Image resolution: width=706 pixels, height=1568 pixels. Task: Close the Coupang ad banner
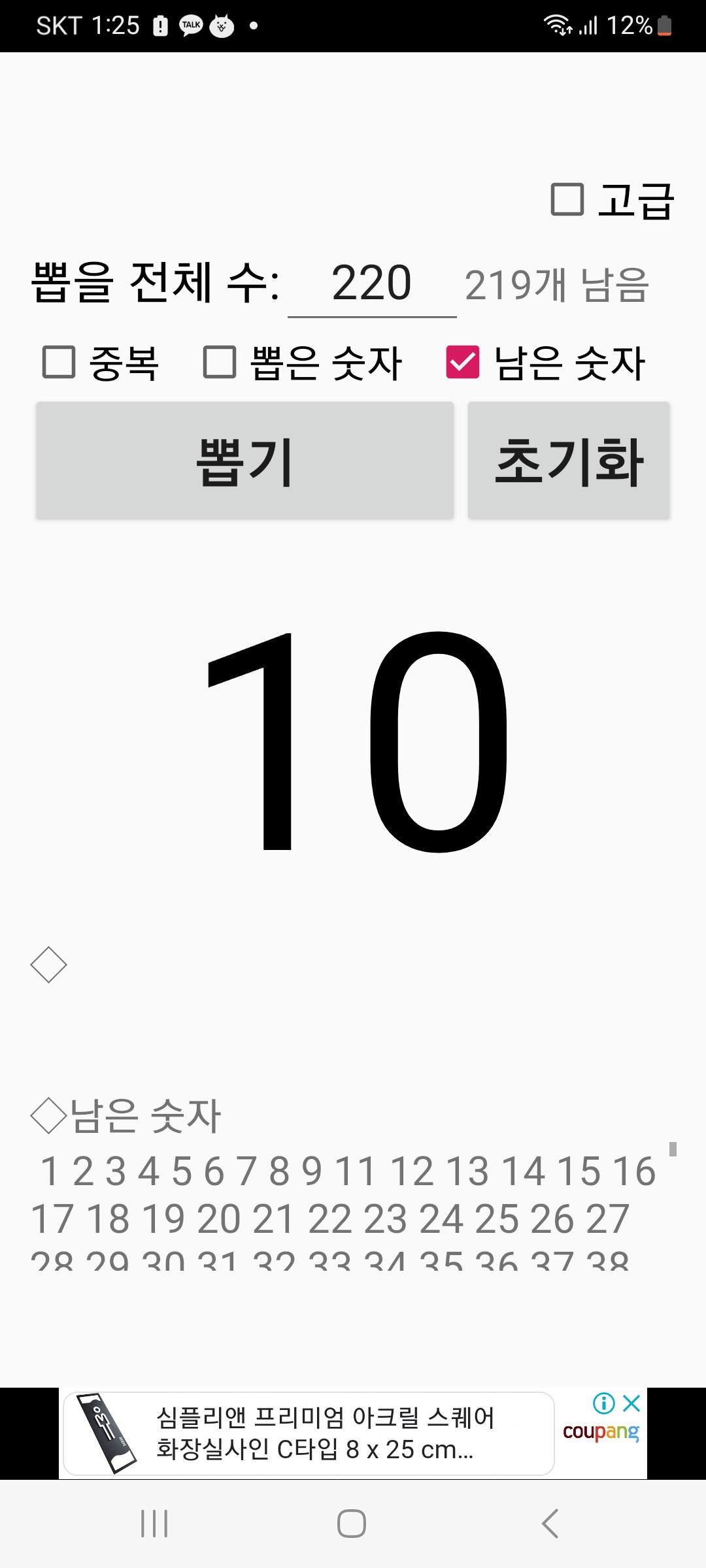[x=631, y=1403]
